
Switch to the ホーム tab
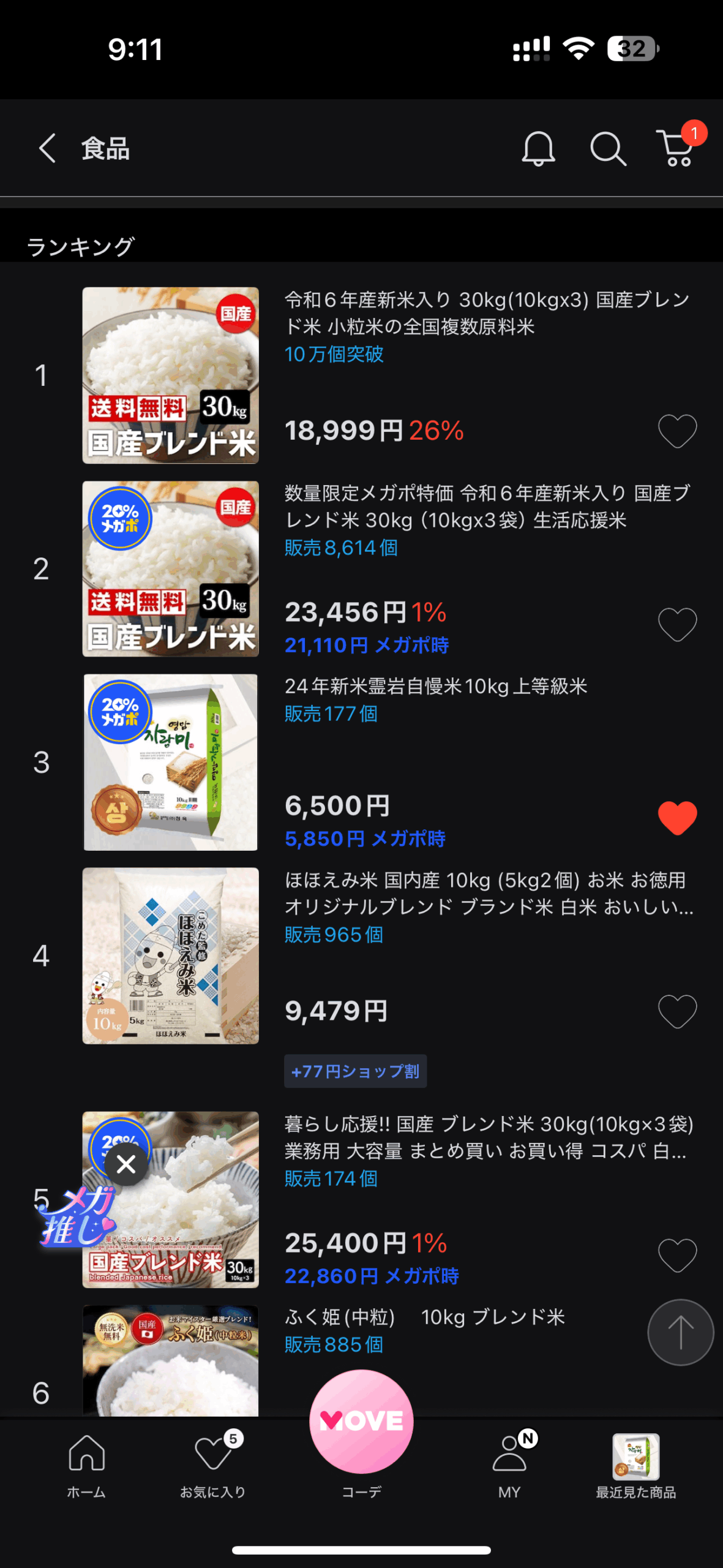click(86, 1465)
